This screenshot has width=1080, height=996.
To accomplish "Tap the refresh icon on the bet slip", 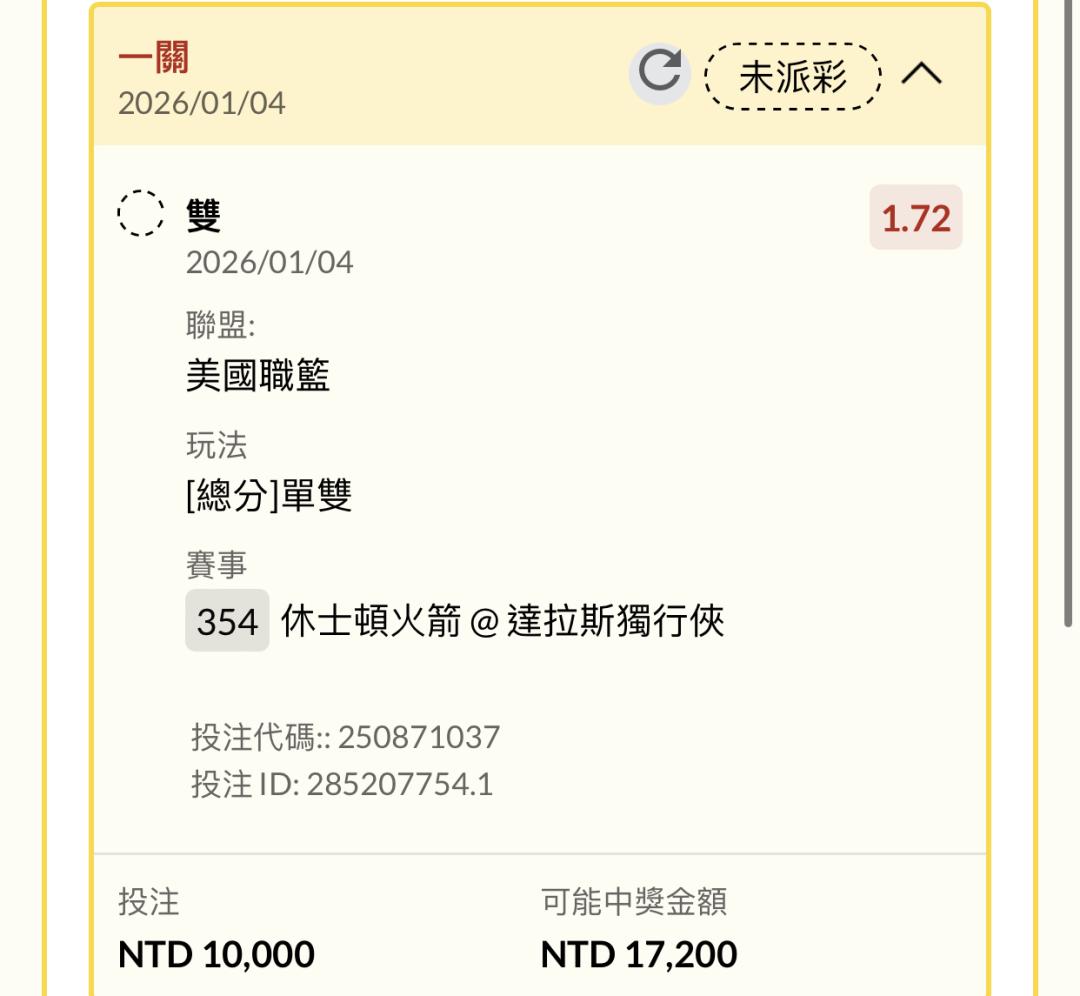I will (659, 73).
